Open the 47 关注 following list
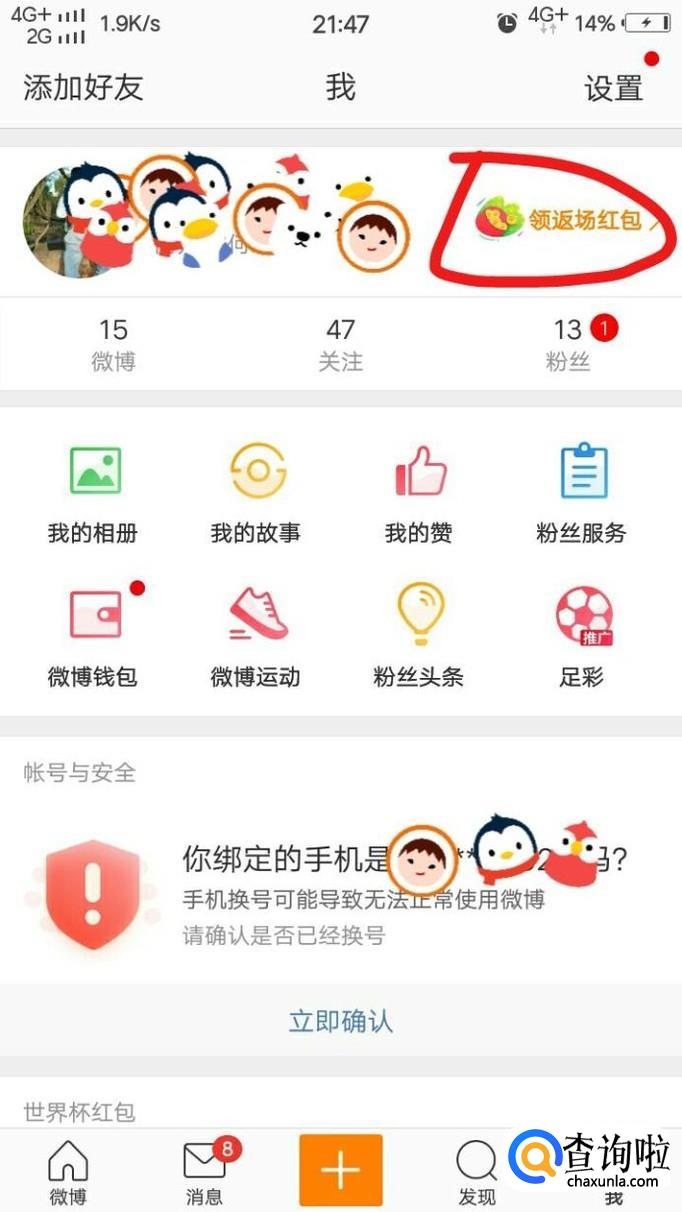Image resolution: width=682 pixels, height=1212 pixels. [340, 343]
